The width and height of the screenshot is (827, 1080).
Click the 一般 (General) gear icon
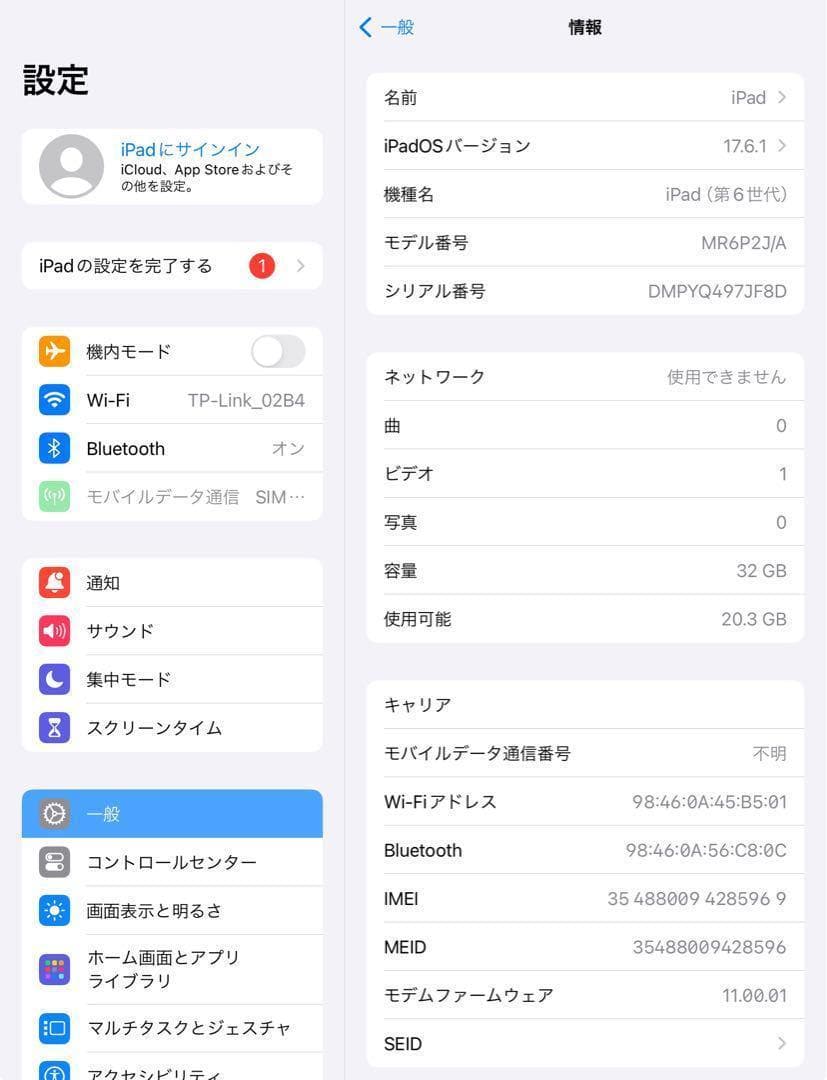(x=54, y=813)
